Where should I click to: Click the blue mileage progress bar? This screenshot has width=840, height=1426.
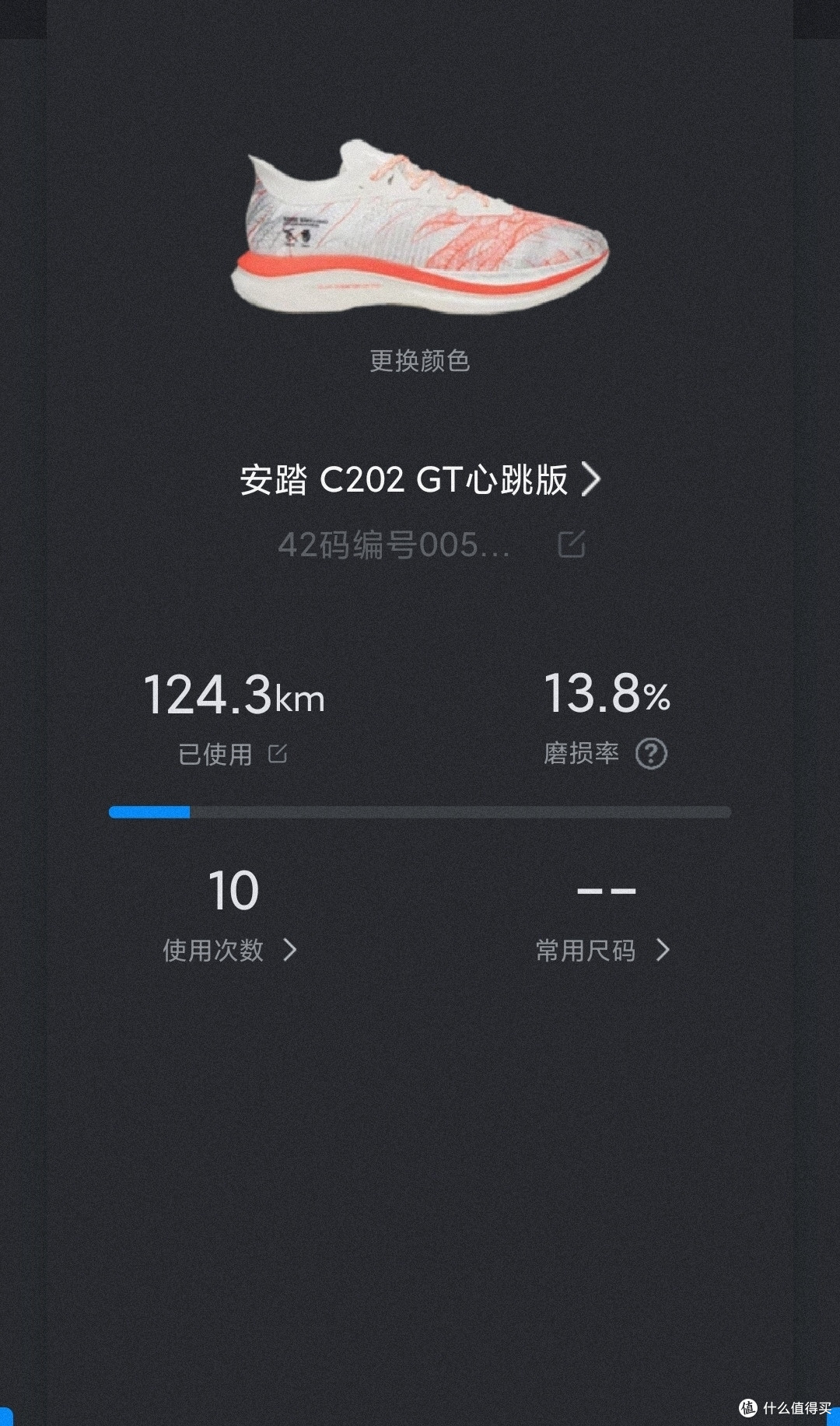[x=150, y=811]
